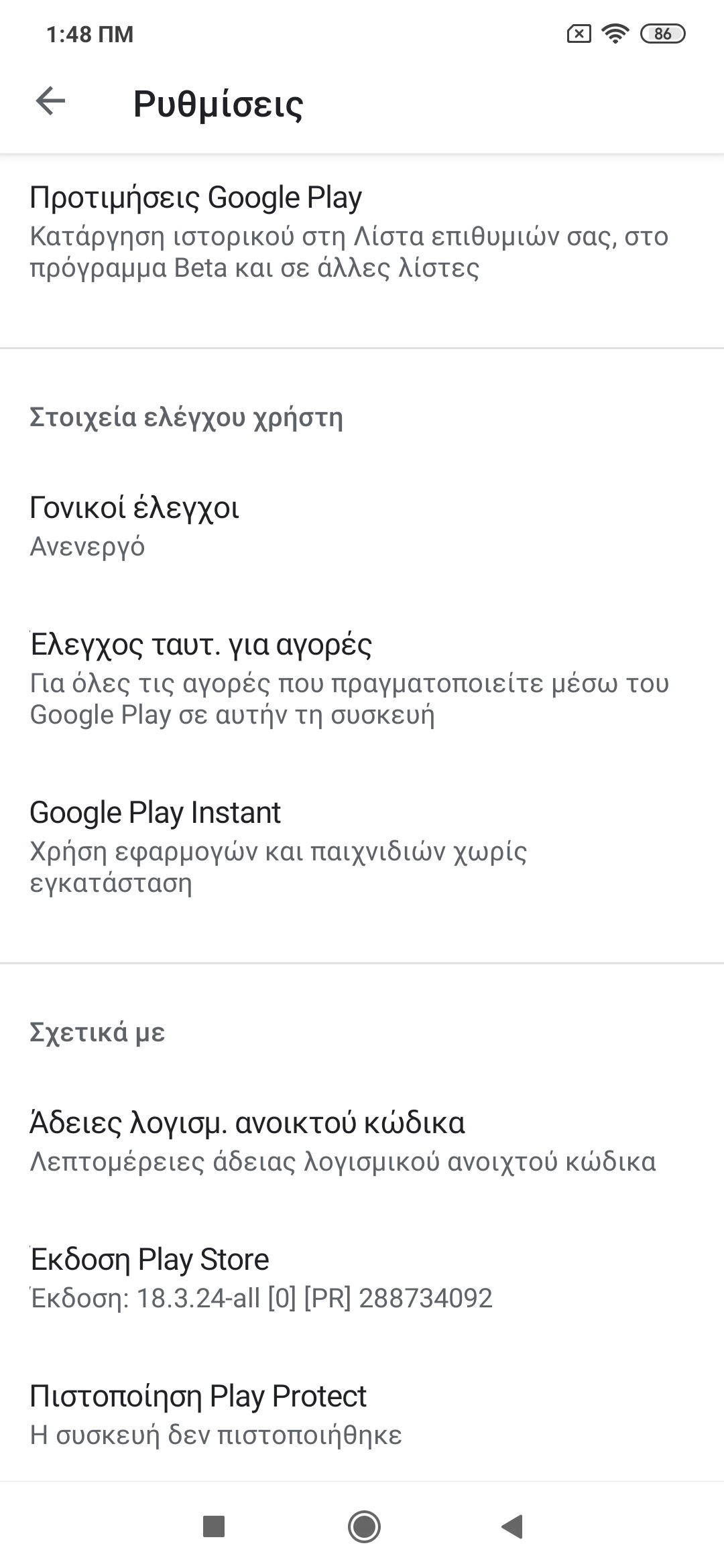
Task: Go back using the app bar arrow
Action: 50,102
